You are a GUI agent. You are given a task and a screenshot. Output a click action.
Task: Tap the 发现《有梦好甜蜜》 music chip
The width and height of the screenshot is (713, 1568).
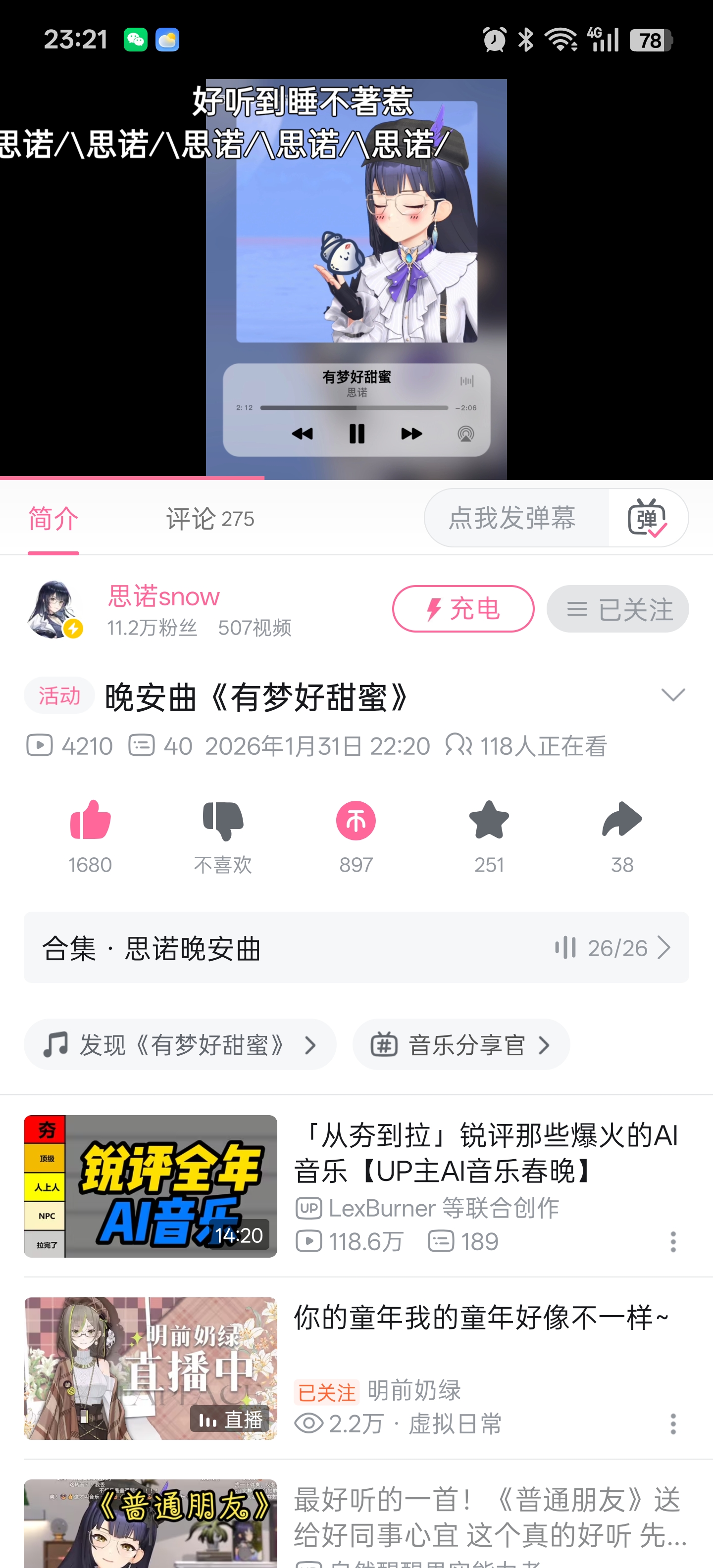180,1044
